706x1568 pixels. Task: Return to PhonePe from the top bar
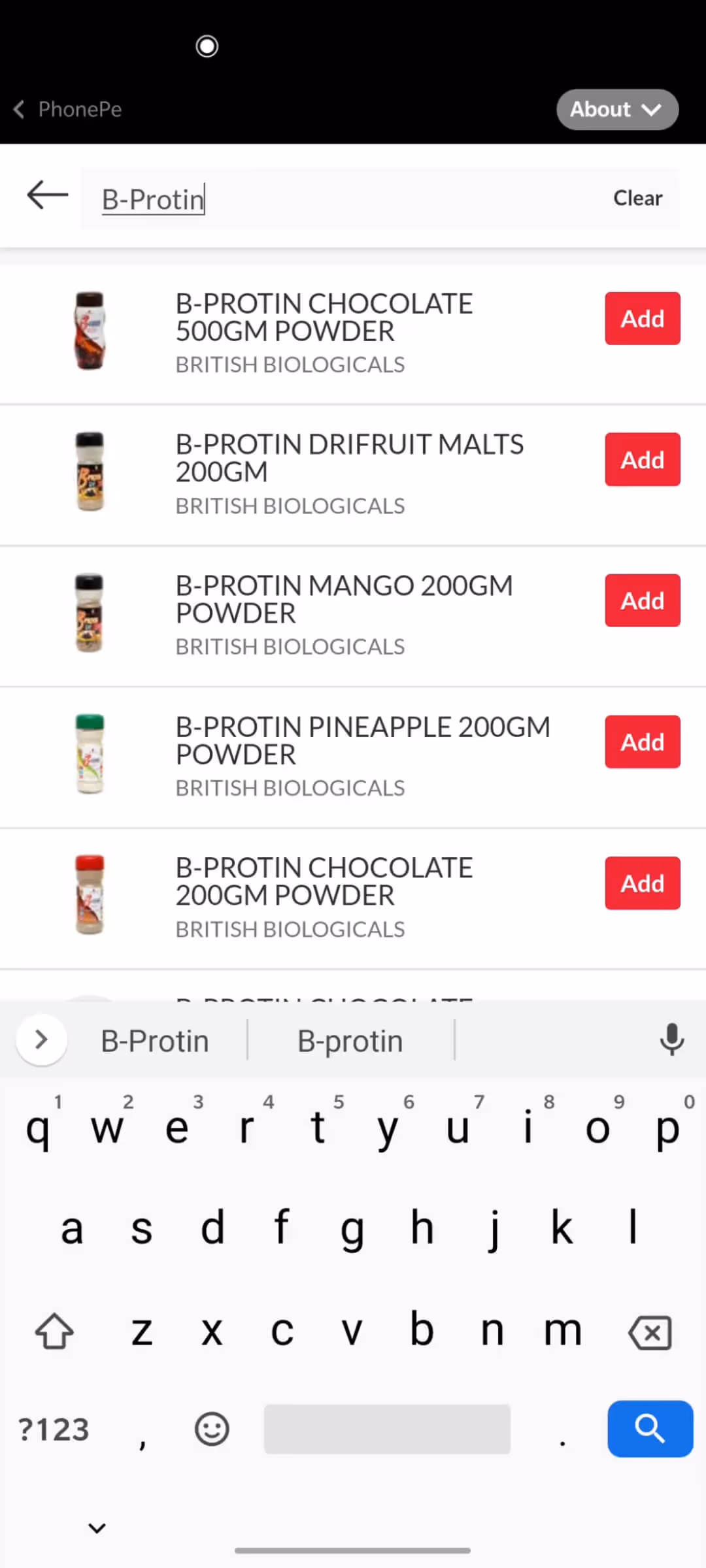68,109
